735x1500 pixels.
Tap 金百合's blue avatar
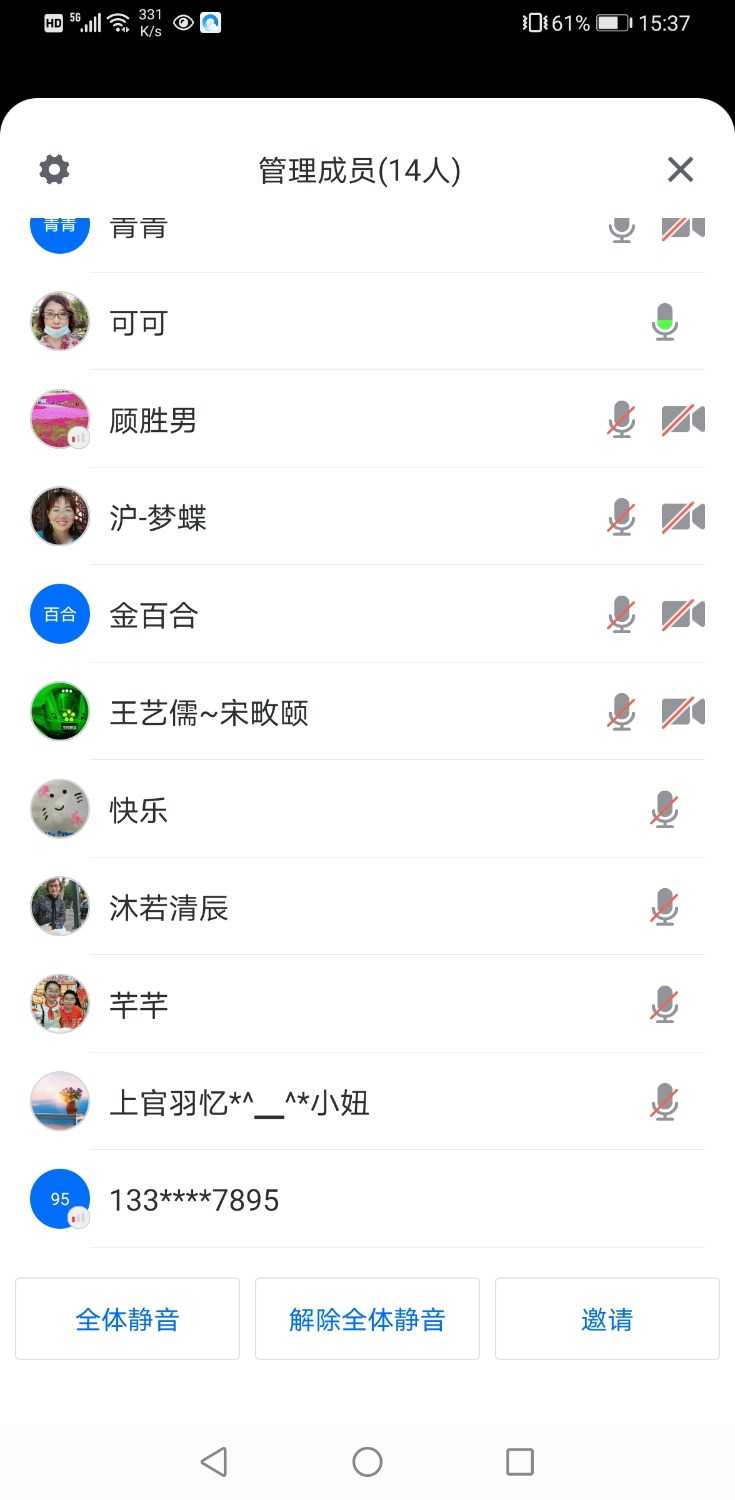pos(59,614)
